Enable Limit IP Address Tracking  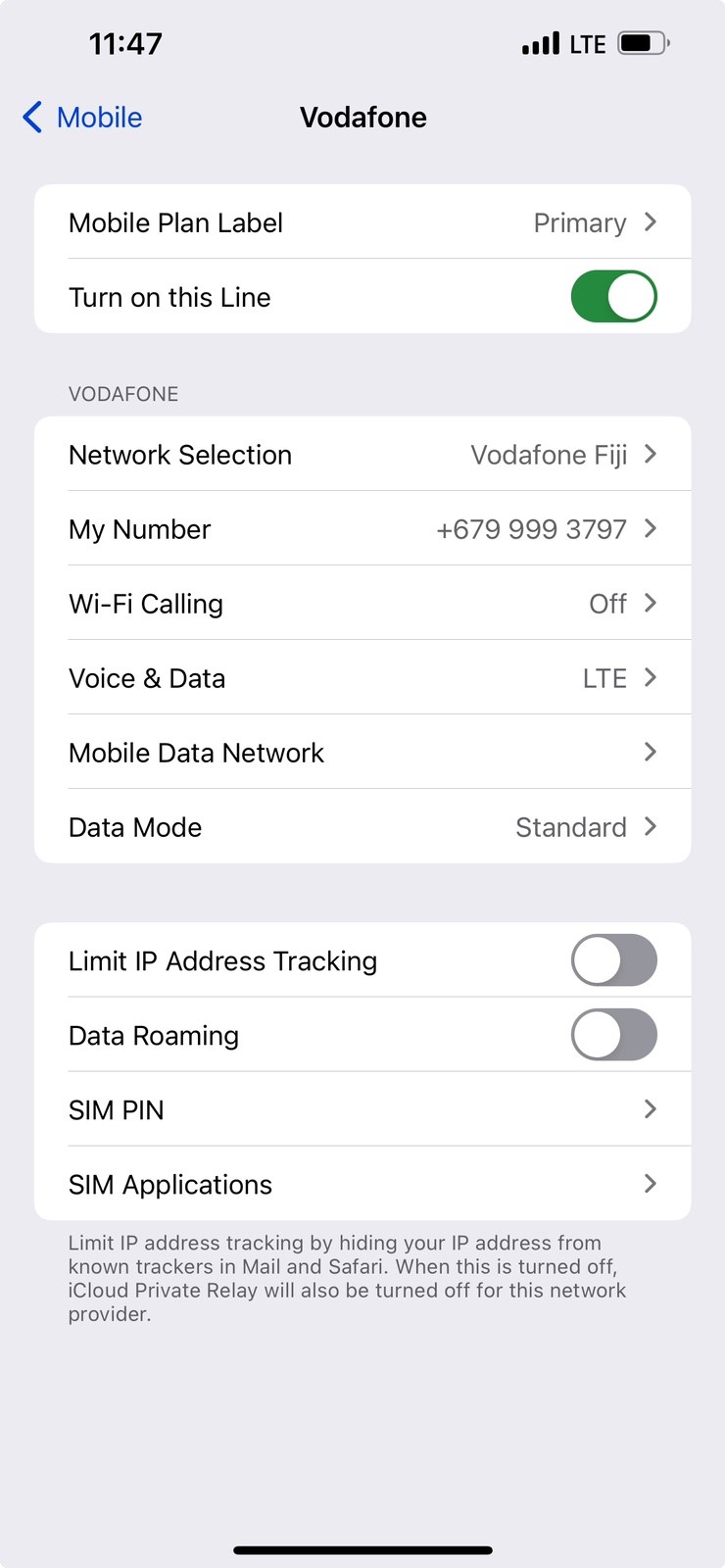pos(612,960)
